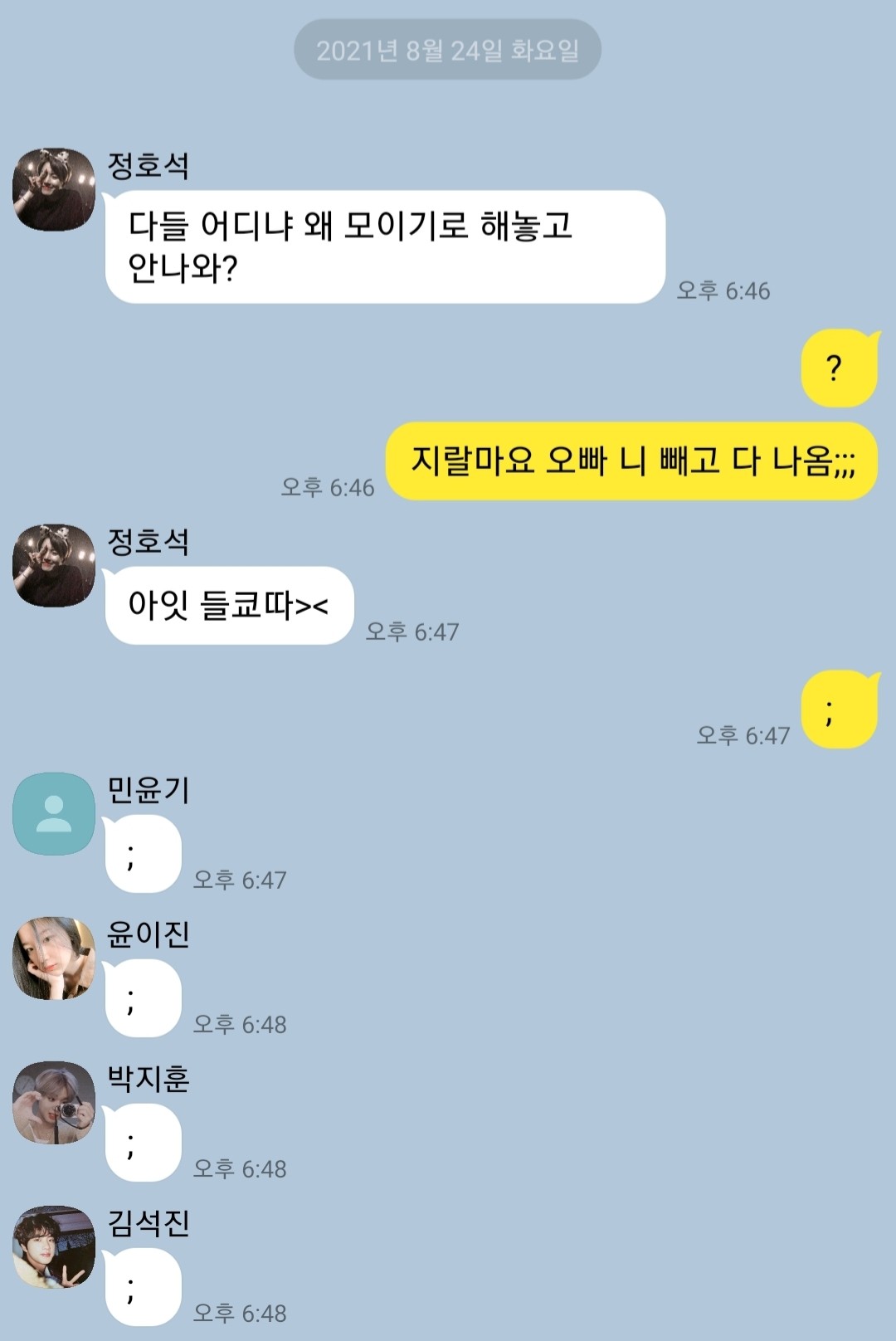Screen dimensions: 896x1341
Task: Open 정호석's avatar next to '아잇 들쿄따' message
Action: coord(54,565)
